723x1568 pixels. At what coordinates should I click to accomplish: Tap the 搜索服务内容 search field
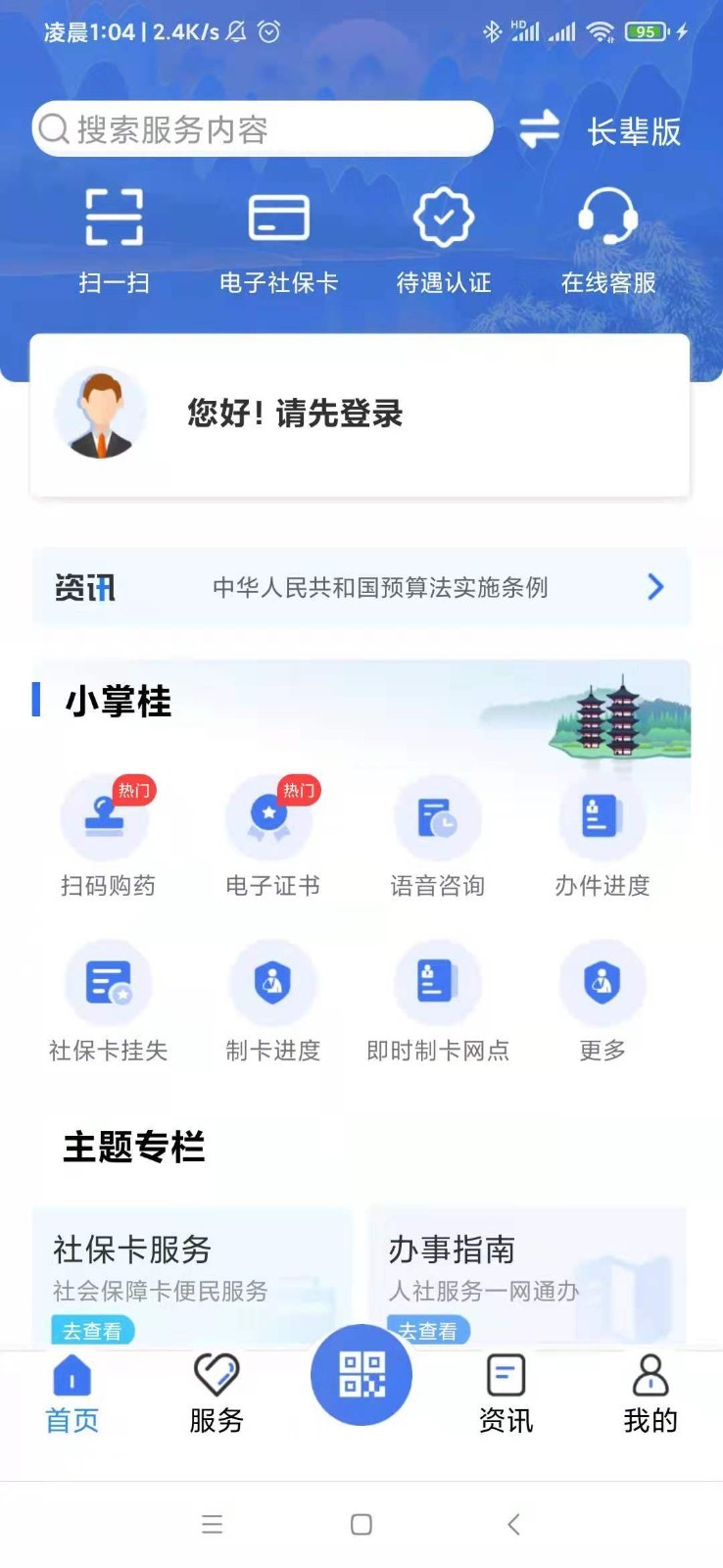click(x=262, y=127)
